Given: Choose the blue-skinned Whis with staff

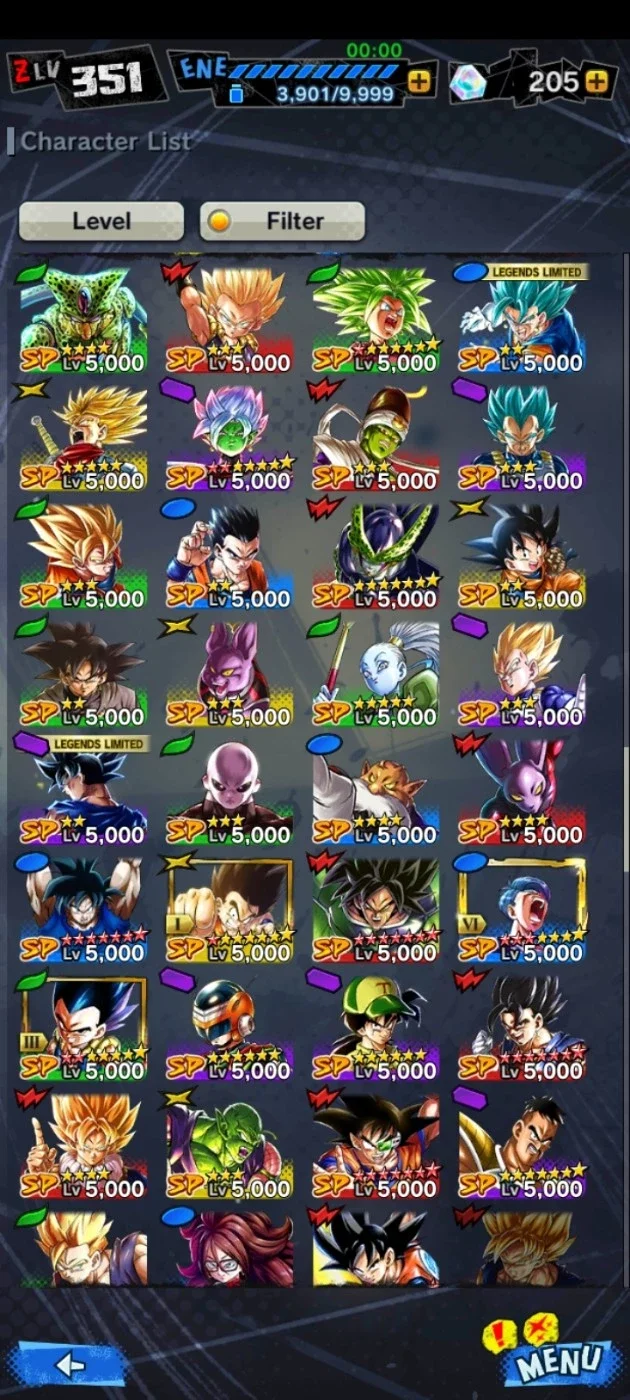Looking at the screenshot, I should pyautogui.click(x=375, y=674).
